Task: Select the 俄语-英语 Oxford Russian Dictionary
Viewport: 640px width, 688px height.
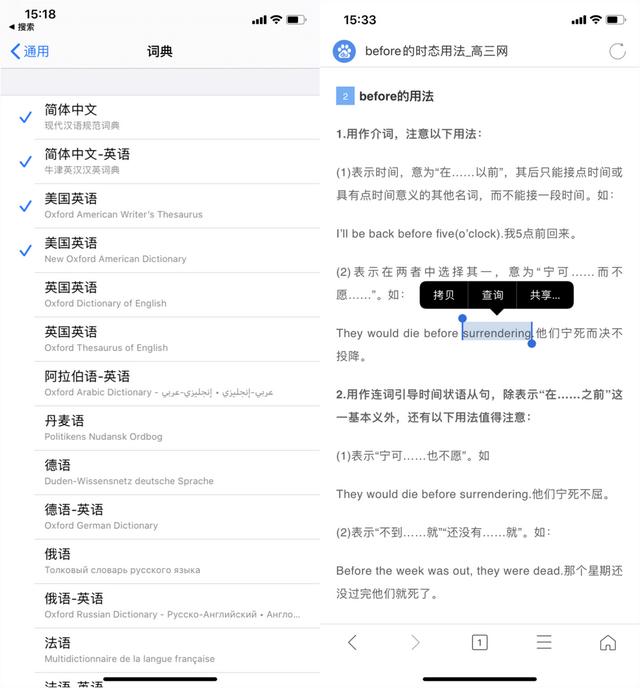Action: (x=160, y=605)
